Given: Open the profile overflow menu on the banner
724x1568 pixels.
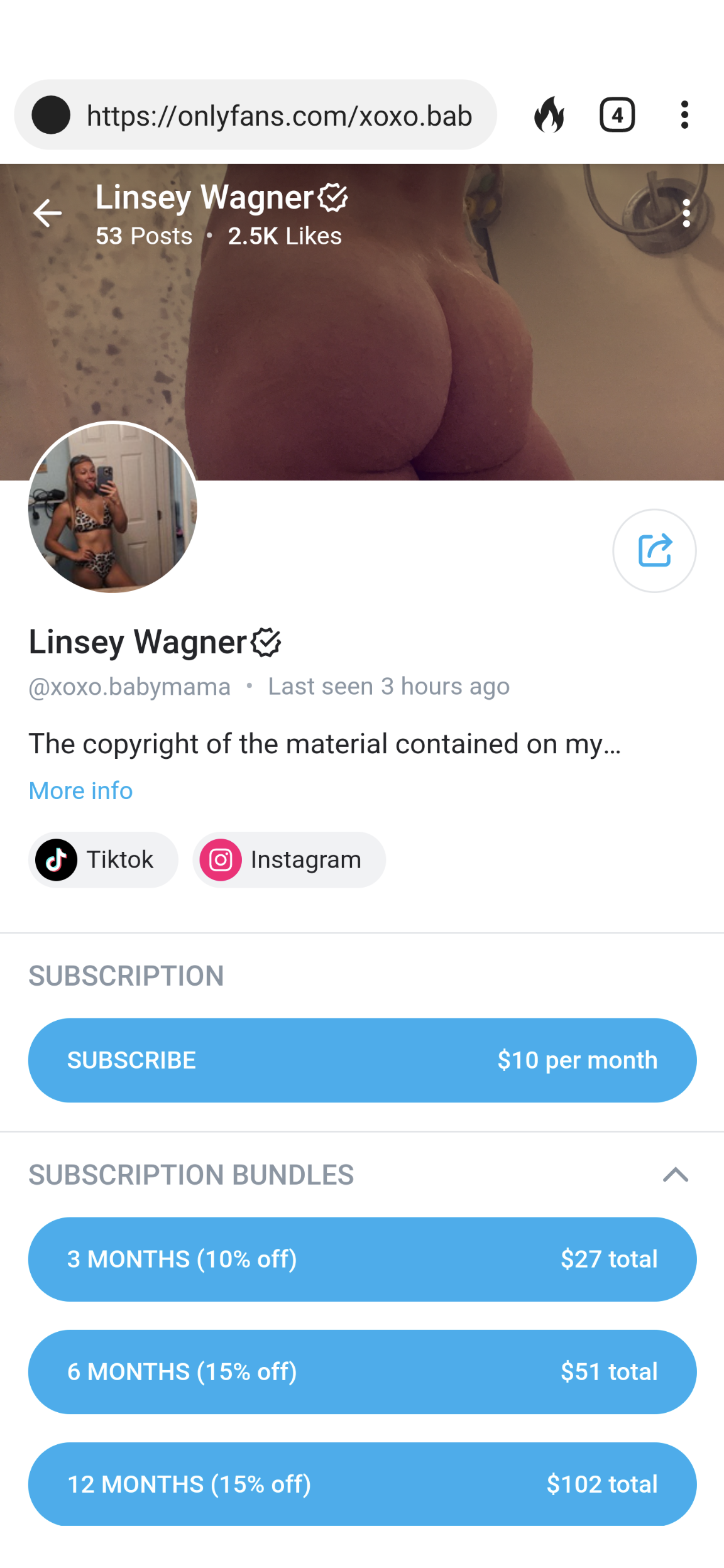Looking at the screenshot, I should (x=686, y=214).
